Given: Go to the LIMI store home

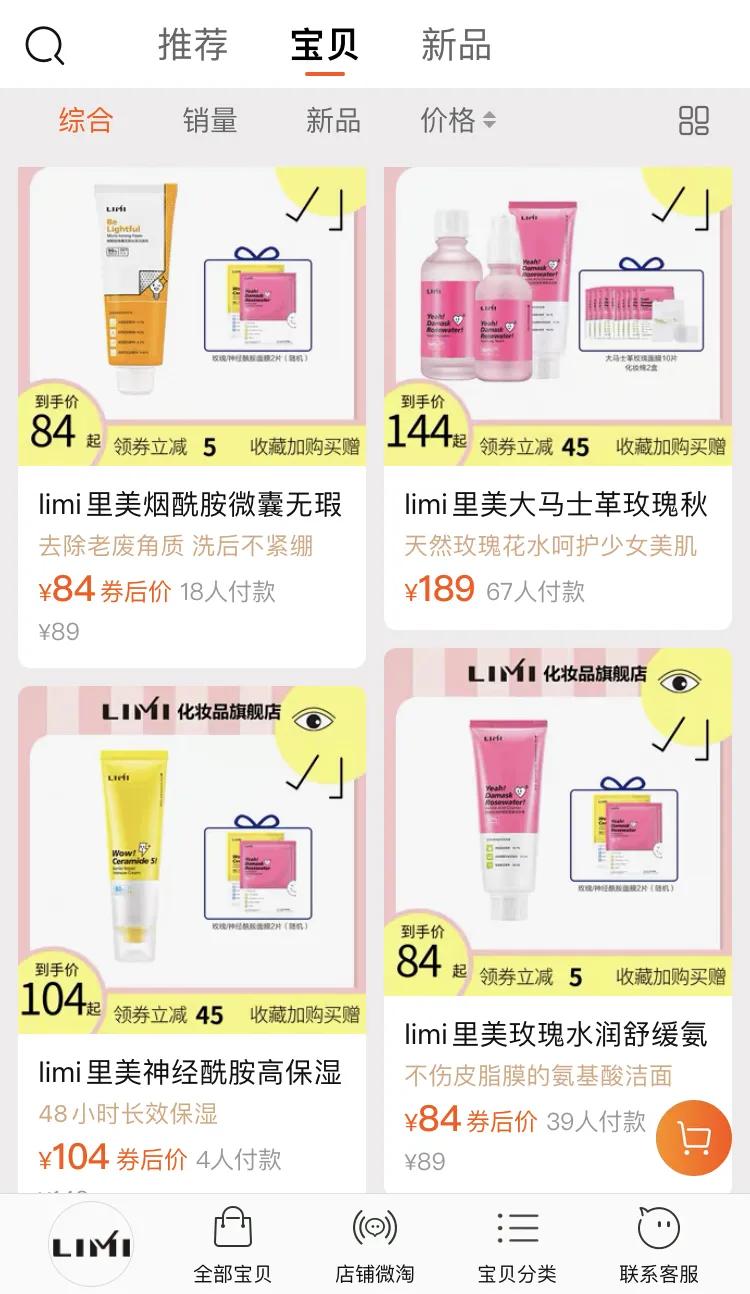Looking at the screenshot, I should [x=91, y=1245].
